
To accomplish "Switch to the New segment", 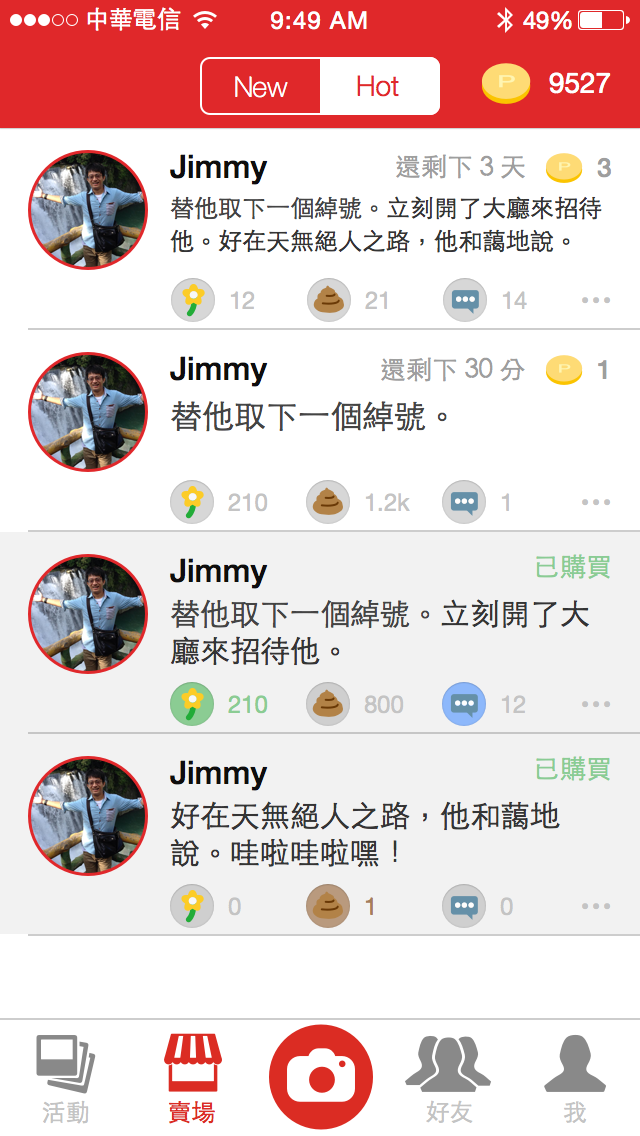I will coord(261,87).
